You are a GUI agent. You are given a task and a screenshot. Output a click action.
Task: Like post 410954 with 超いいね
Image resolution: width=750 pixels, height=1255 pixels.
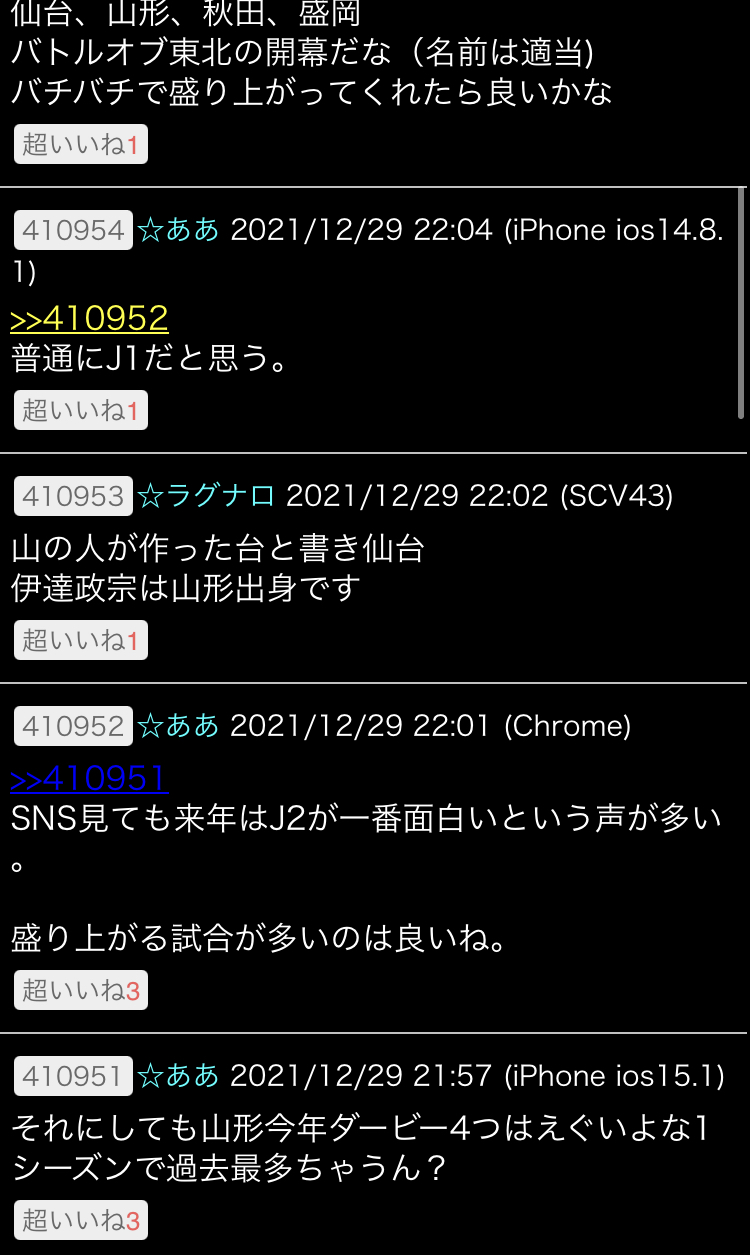(x=81, y=410)
